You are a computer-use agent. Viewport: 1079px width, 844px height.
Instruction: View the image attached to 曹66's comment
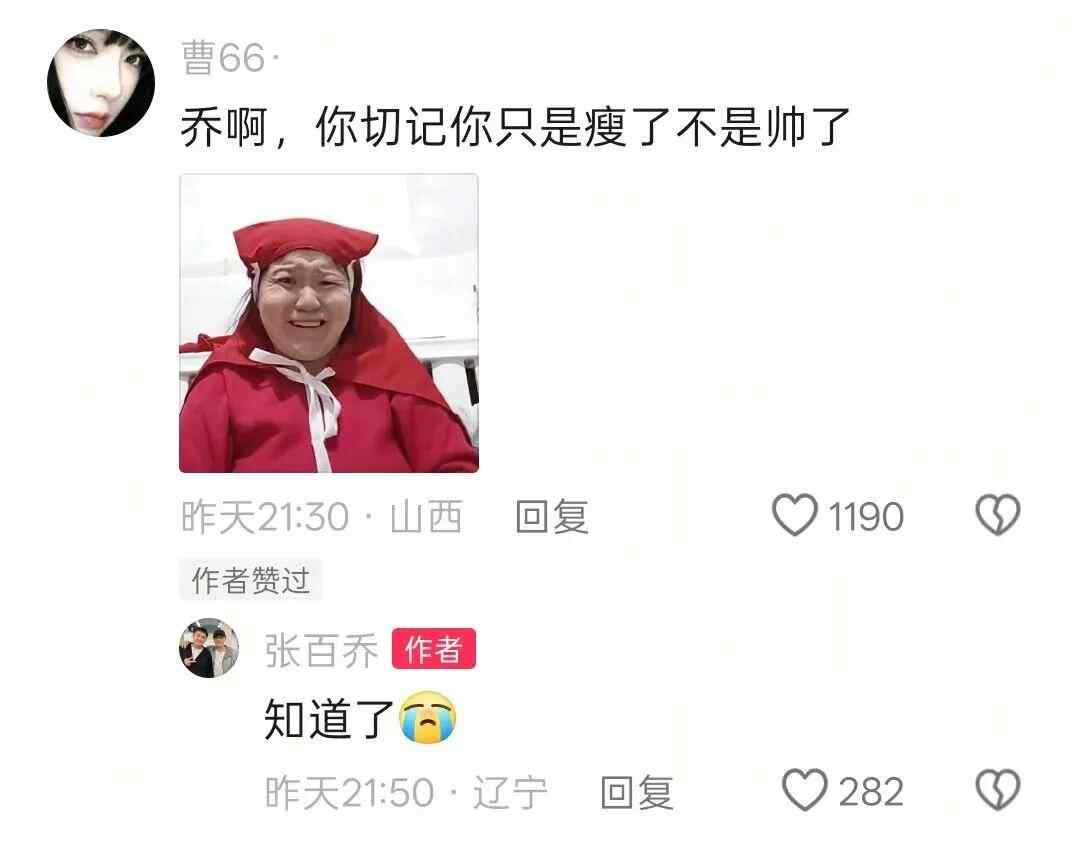click(328, 323)
